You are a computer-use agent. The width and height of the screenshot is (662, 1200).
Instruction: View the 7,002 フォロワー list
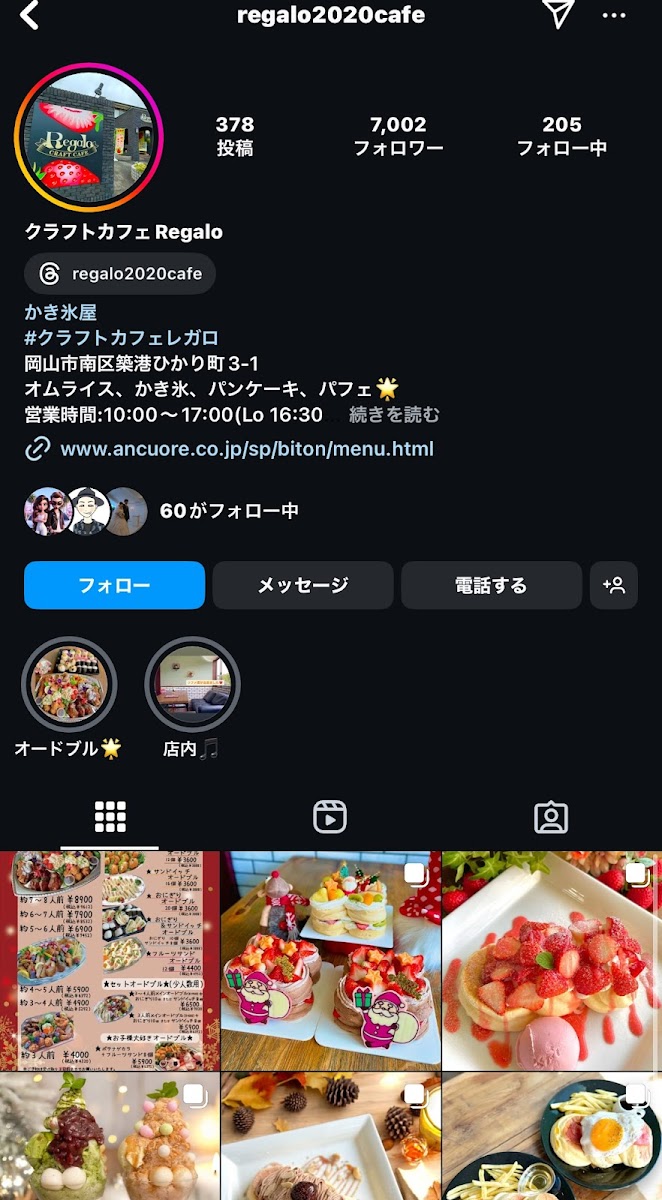(x=398, y=136)
